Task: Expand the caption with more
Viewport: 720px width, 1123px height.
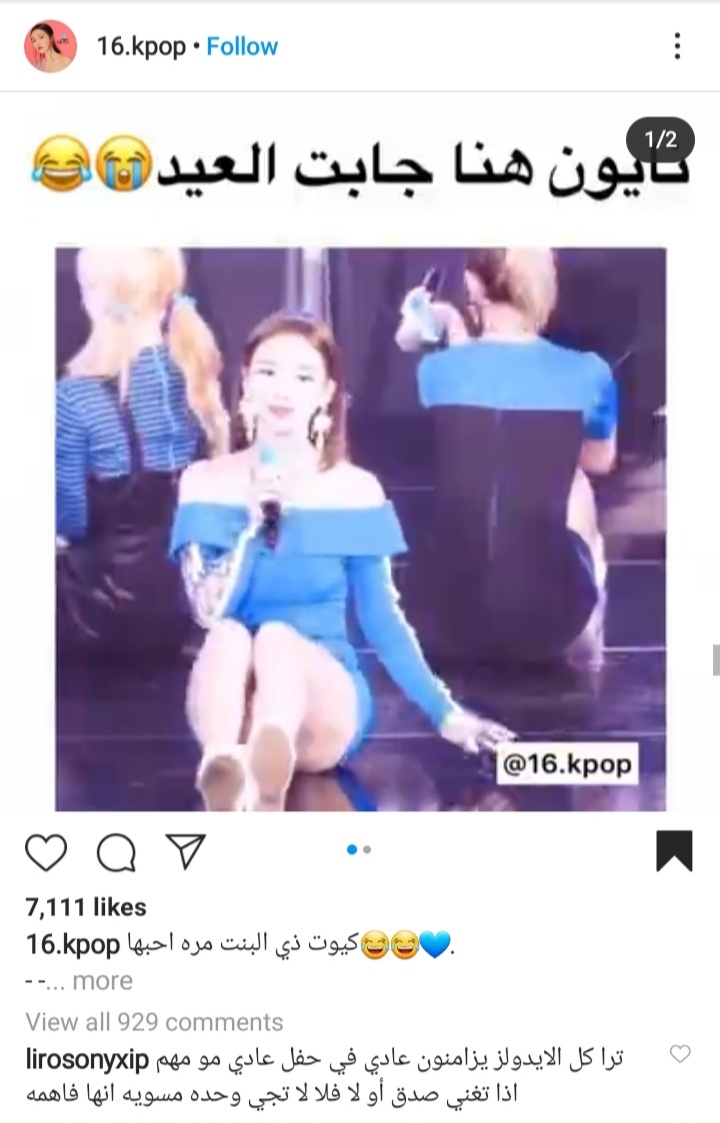Action: pos(102,981)
